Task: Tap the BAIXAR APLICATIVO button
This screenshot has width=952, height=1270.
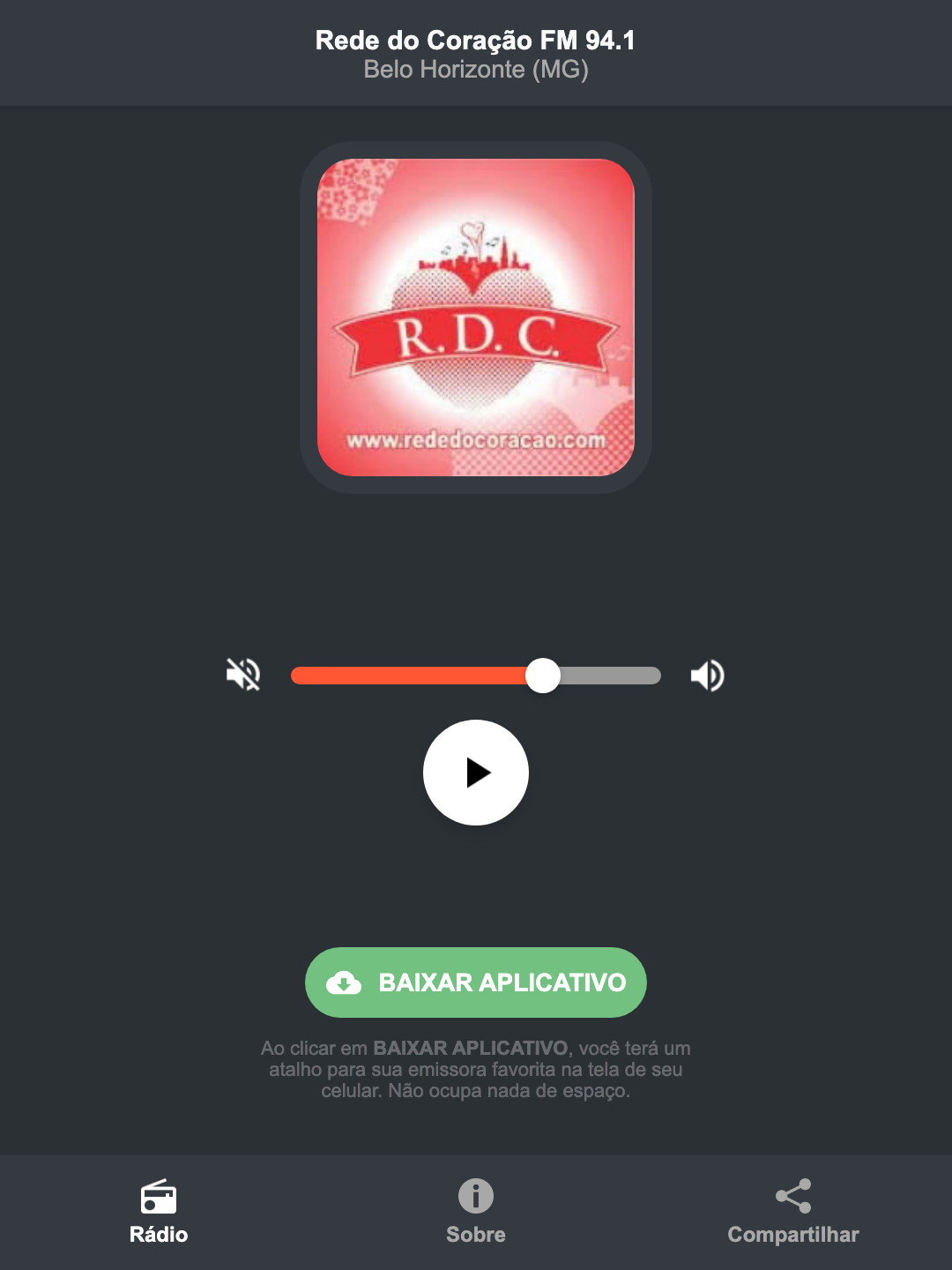Action: pos(476,982)
